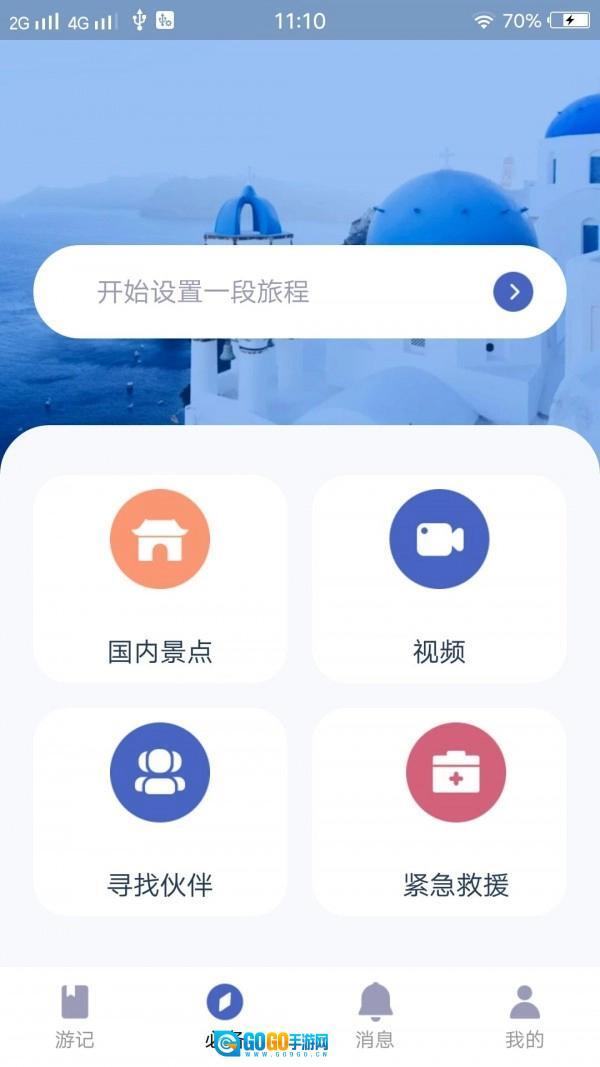
Task: Tap the 开始设置一段旅程 input field
Action: click(x=260, y=292)
